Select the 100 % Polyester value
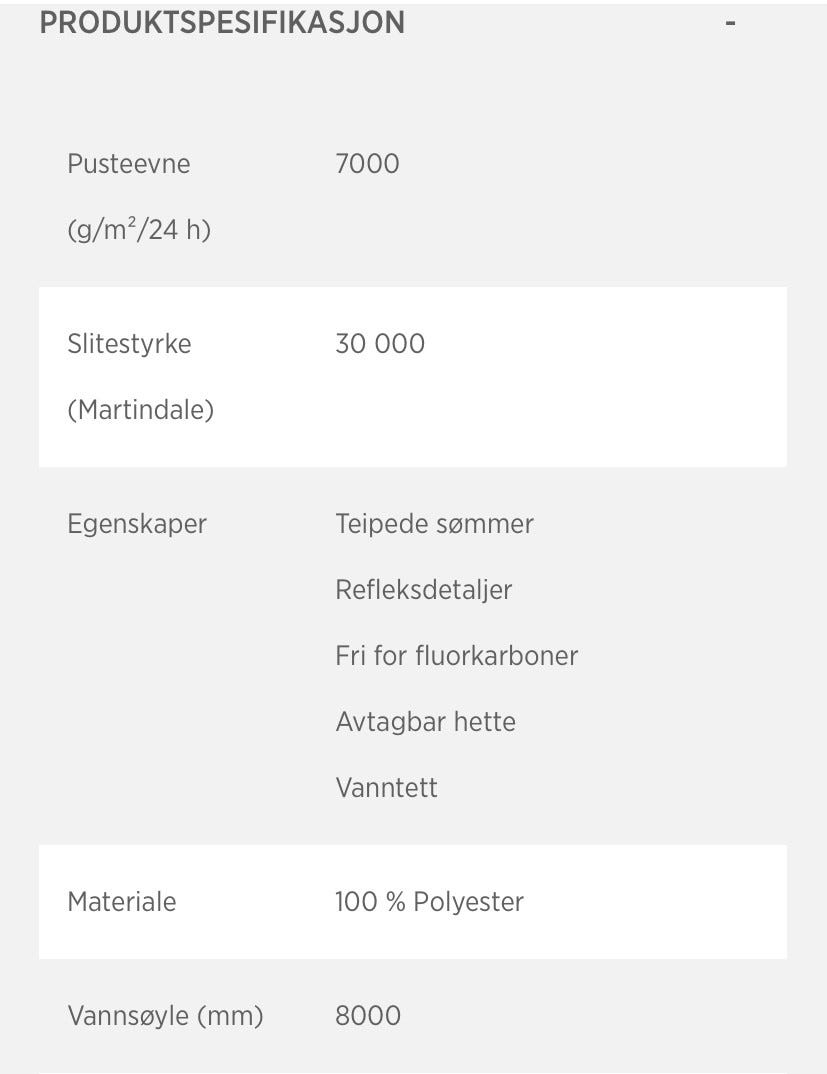The image size is (827, 1074). click(429, 902)
